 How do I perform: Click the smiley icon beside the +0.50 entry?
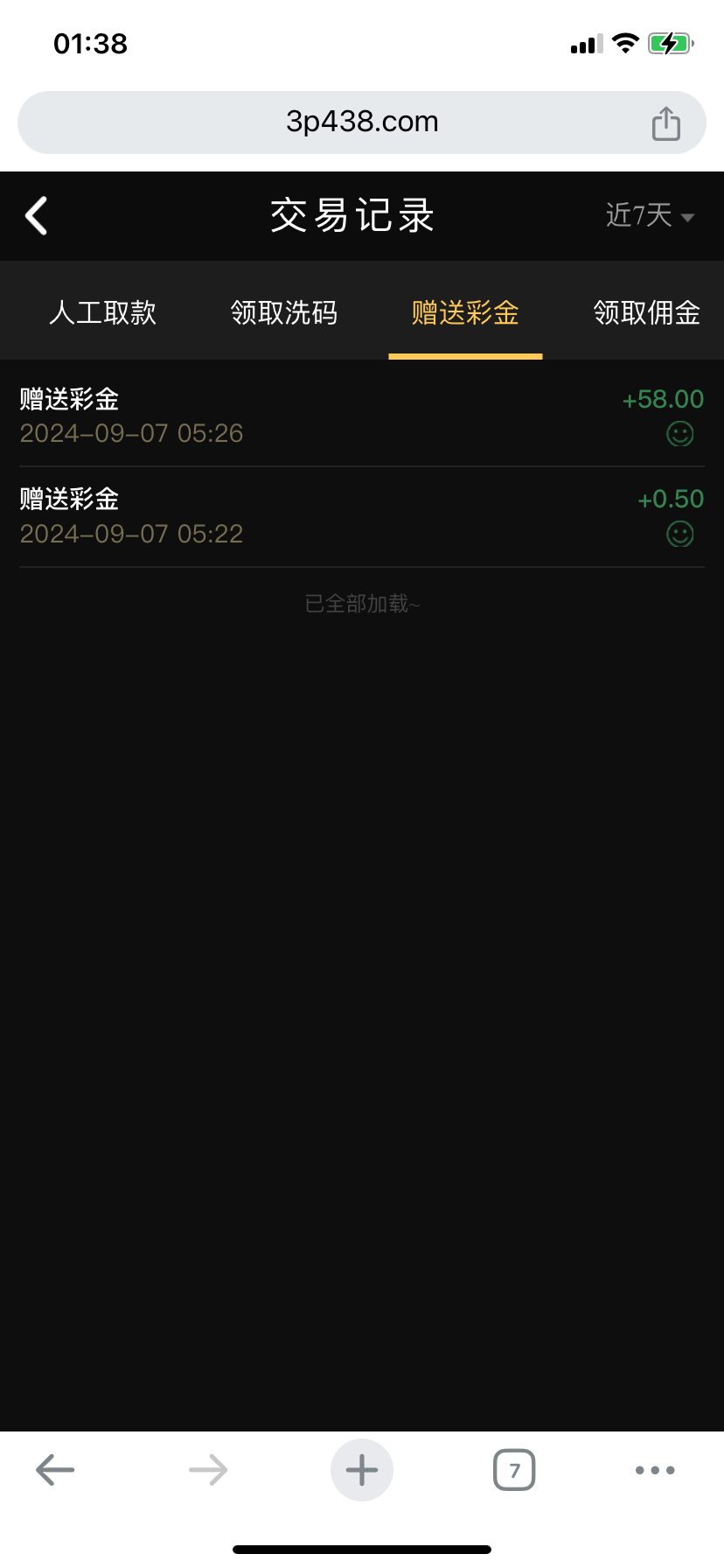coord(679,533)
